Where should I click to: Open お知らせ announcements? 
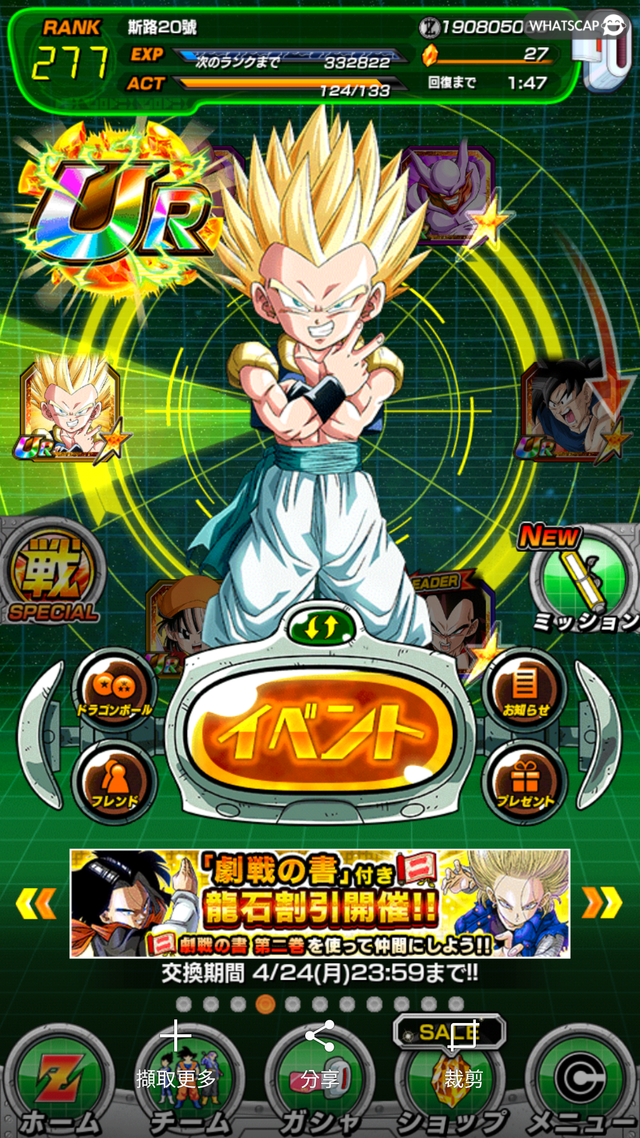523,690
